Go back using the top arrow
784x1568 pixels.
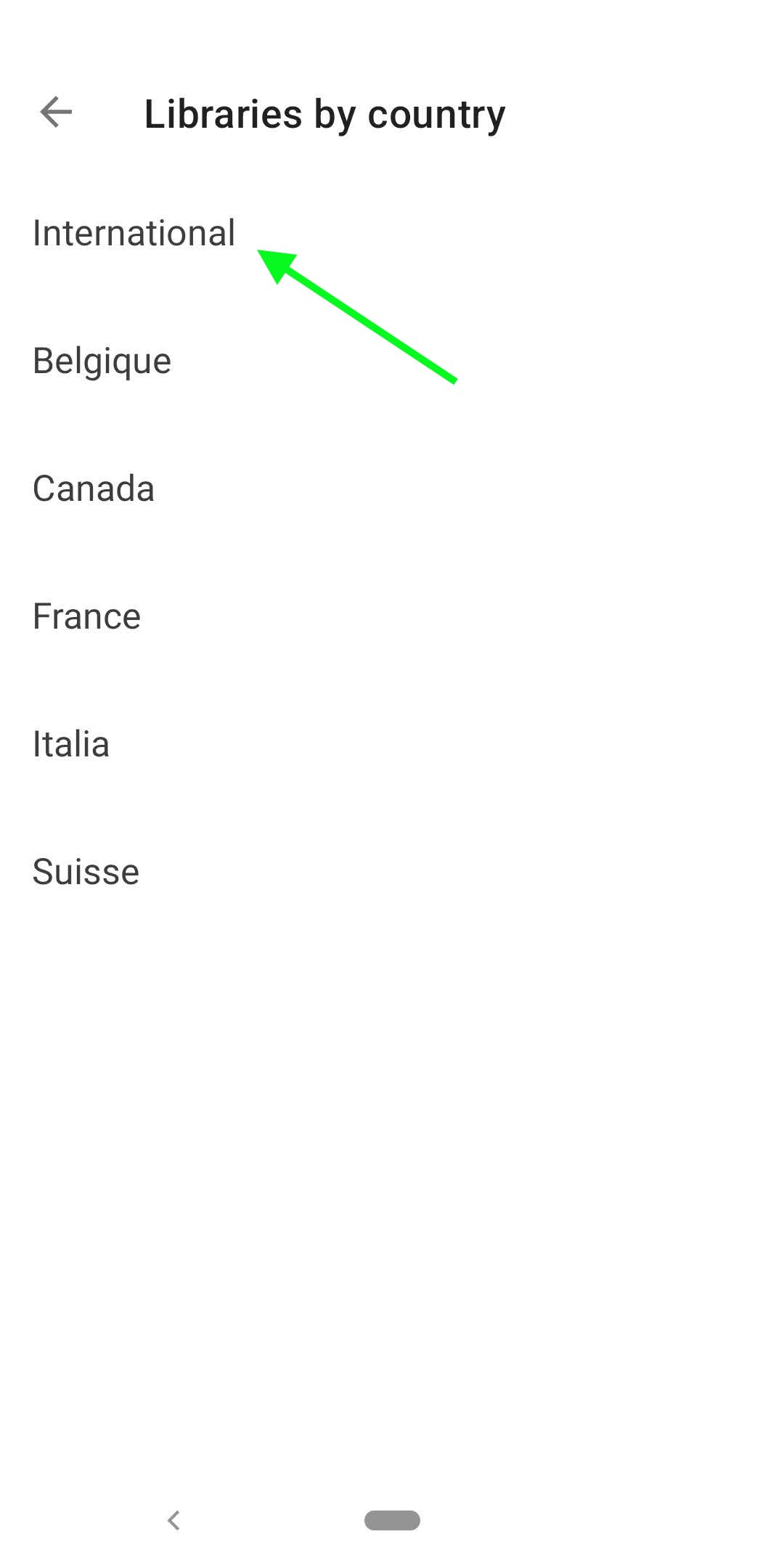pyautogui.click(x=56, y=113)
